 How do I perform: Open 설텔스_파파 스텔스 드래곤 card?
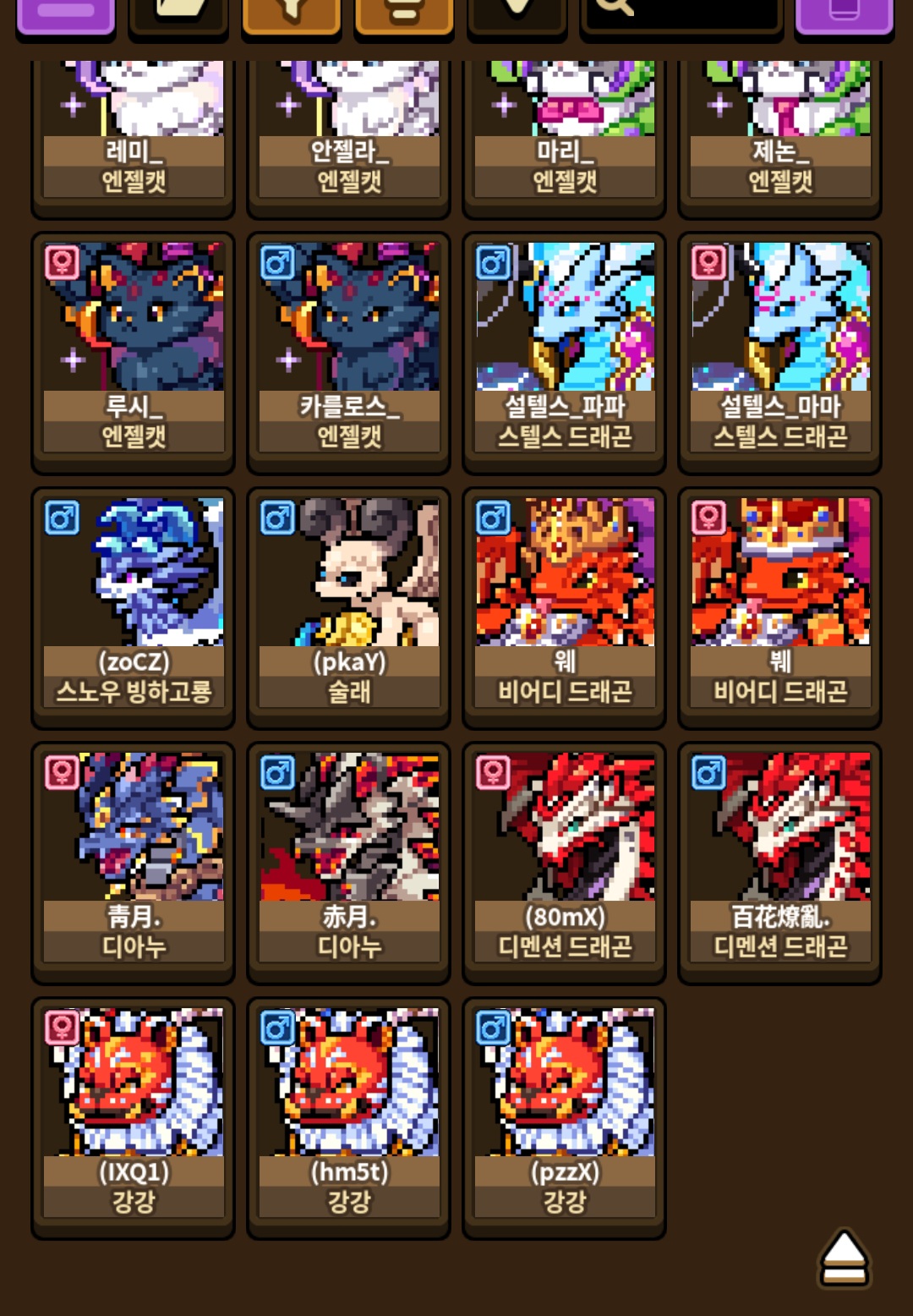coord(565,351)
